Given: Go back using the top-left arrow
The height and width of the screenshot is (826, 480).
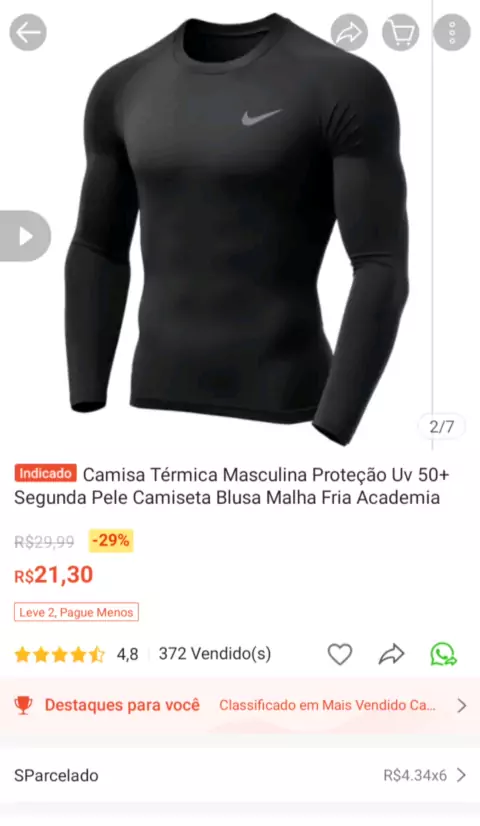Looking at the screenshot, I should (x=28, y=33).
